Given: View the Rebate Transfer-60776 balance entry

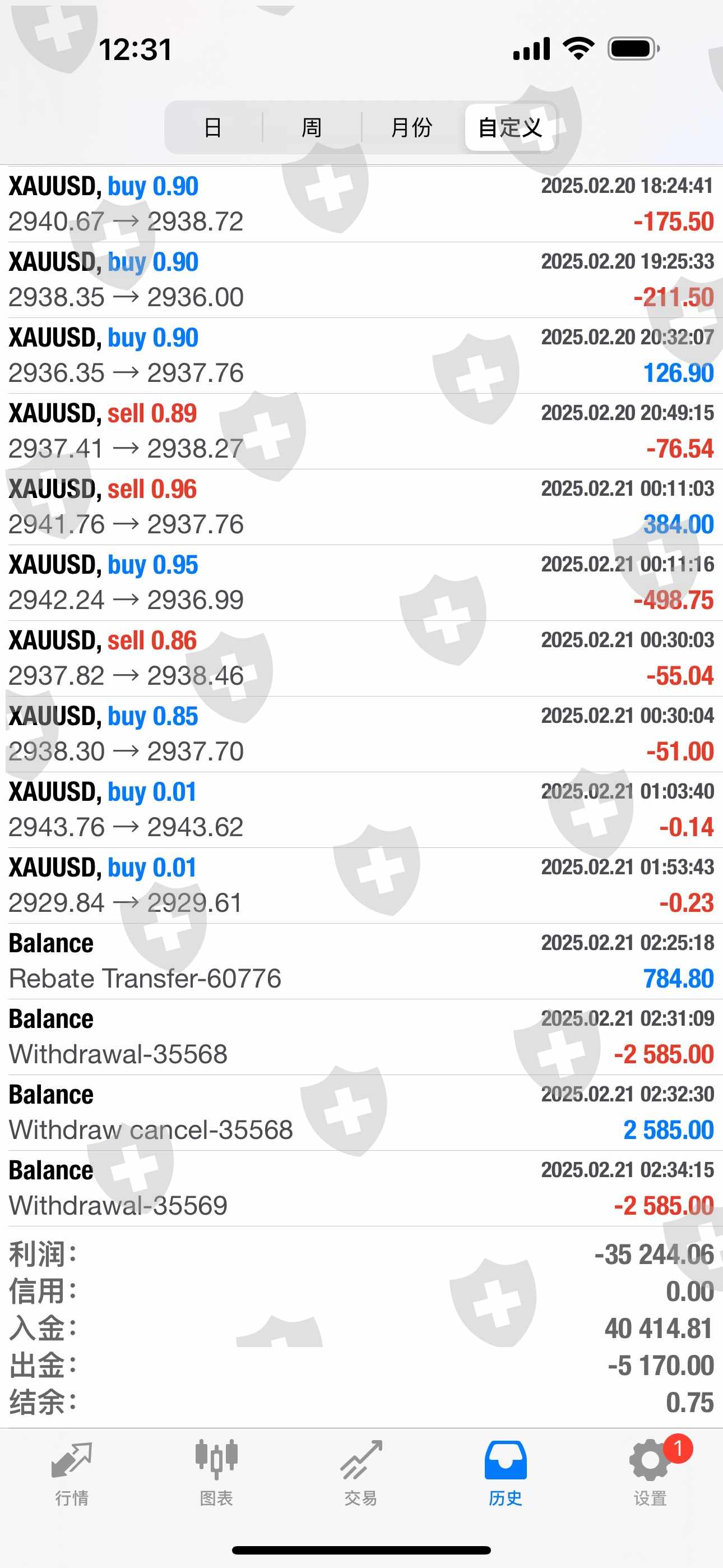Looking at the screenshot, I should (x=361, y=961).
